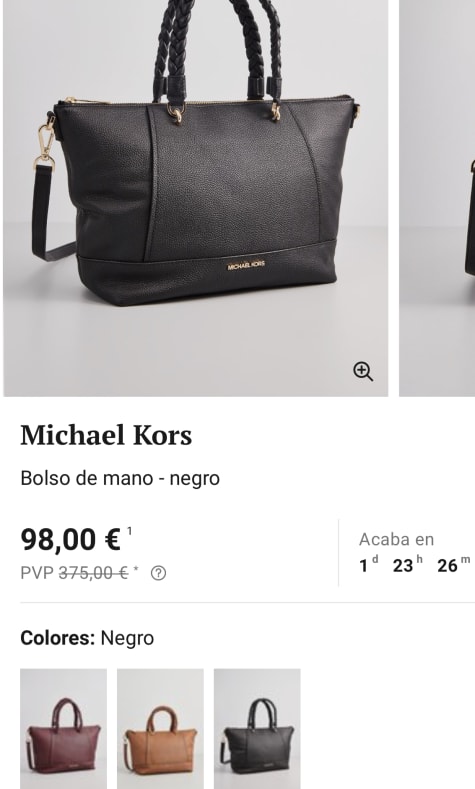Pick the black bag color option
Screen dimensions: 475x789
(x=257, y=728)
